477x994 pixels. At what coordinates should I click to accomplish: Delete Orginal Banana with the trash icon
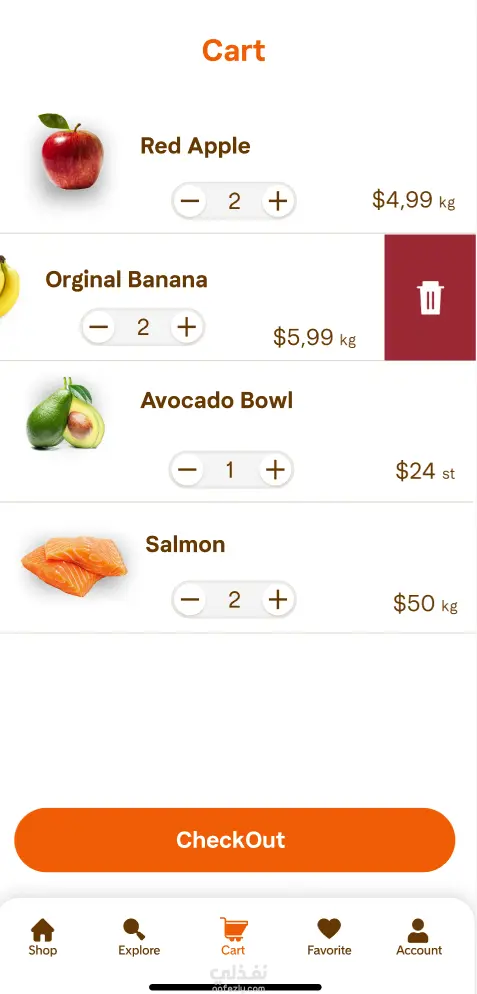(430, 298)
